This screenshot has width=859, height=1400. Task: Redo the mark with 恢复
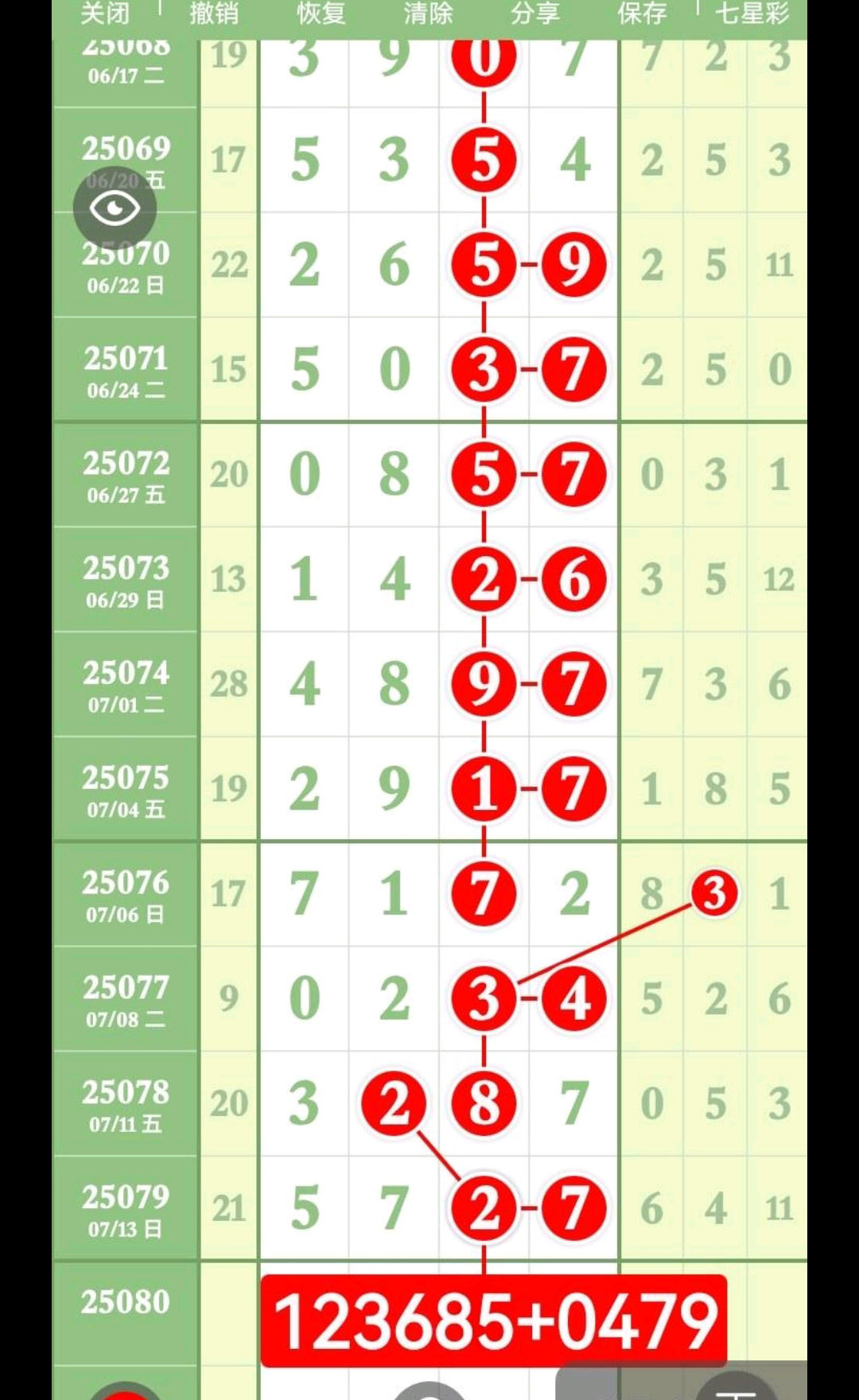321,14
